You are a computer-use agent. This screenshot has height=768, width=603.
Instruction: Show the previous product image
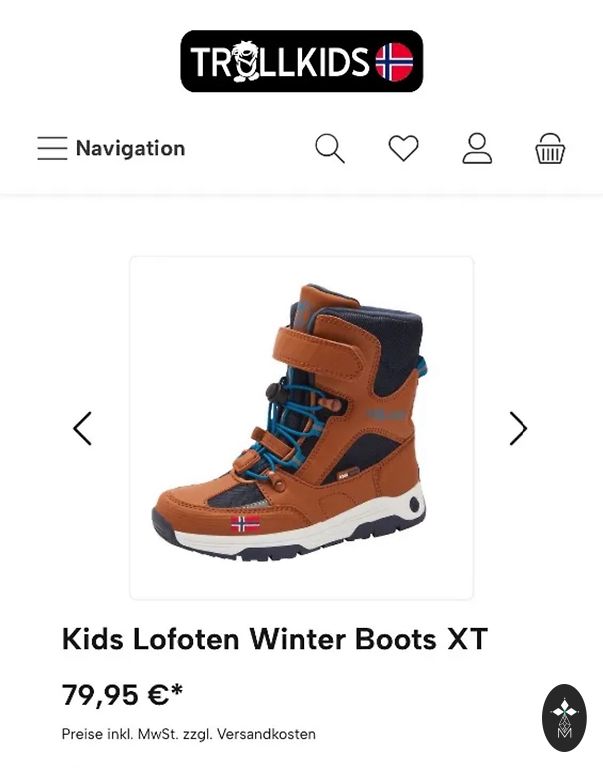(82, 429)
